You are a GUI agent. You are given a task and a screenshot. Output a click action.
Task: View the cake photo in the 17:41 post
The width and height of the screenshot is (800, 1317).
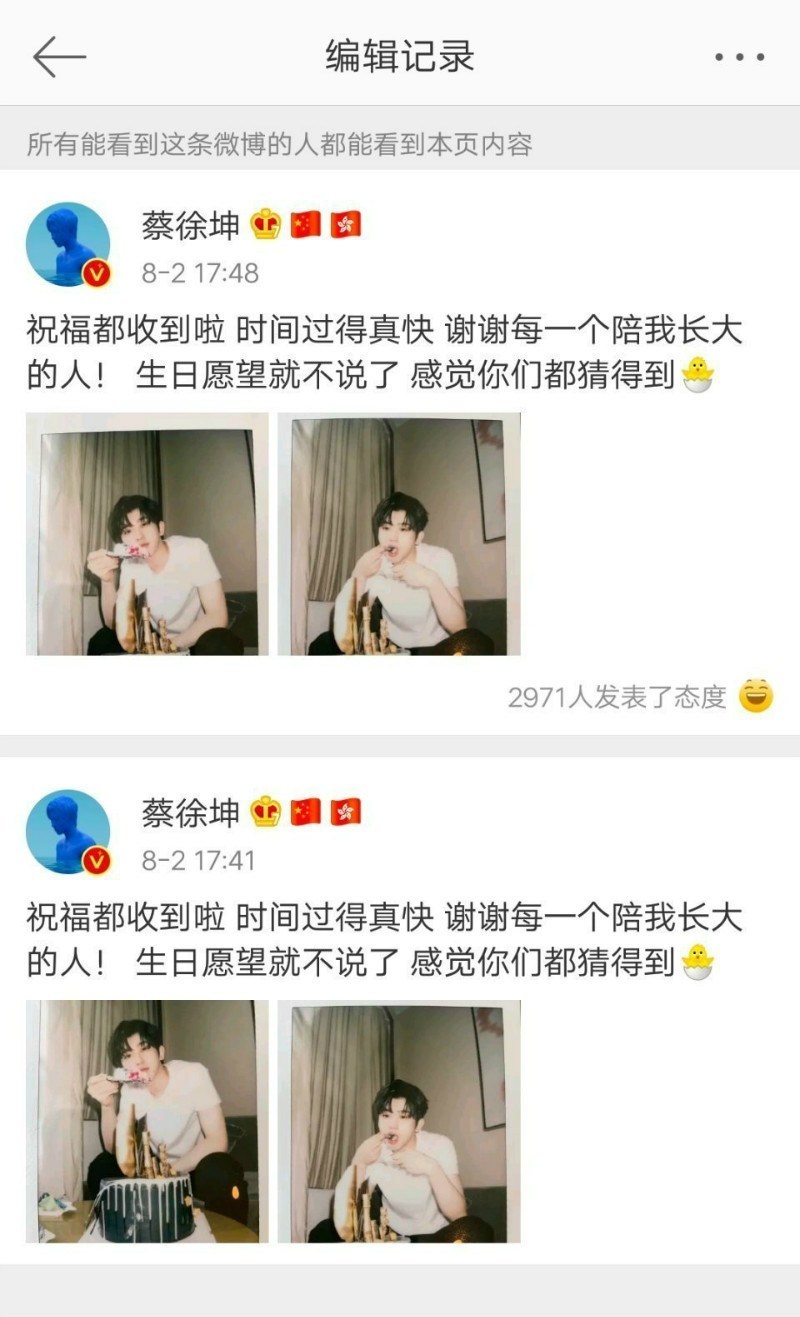point(147,1121)
